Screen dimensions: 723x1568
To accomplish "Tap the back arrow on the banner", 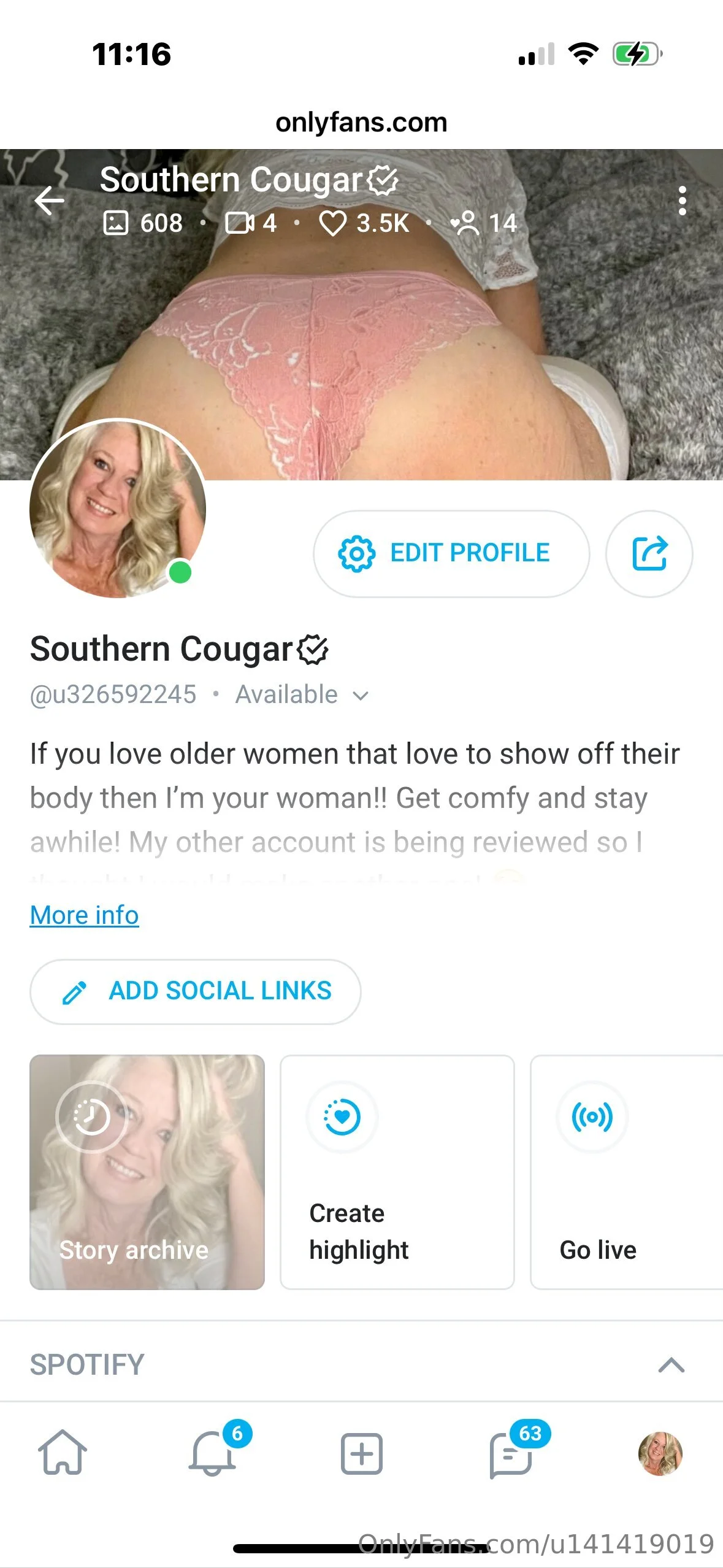I will tap(49, 200).
